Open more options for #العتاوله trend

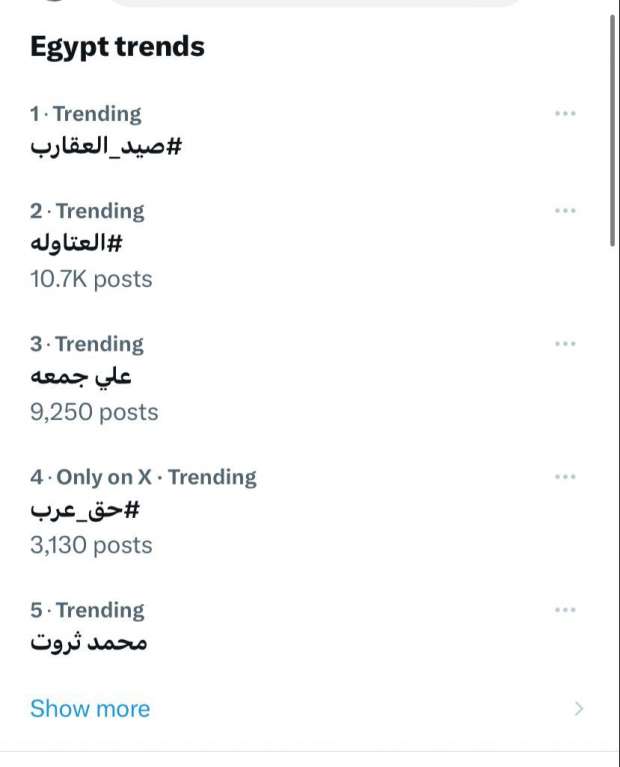tap(565, 211)
